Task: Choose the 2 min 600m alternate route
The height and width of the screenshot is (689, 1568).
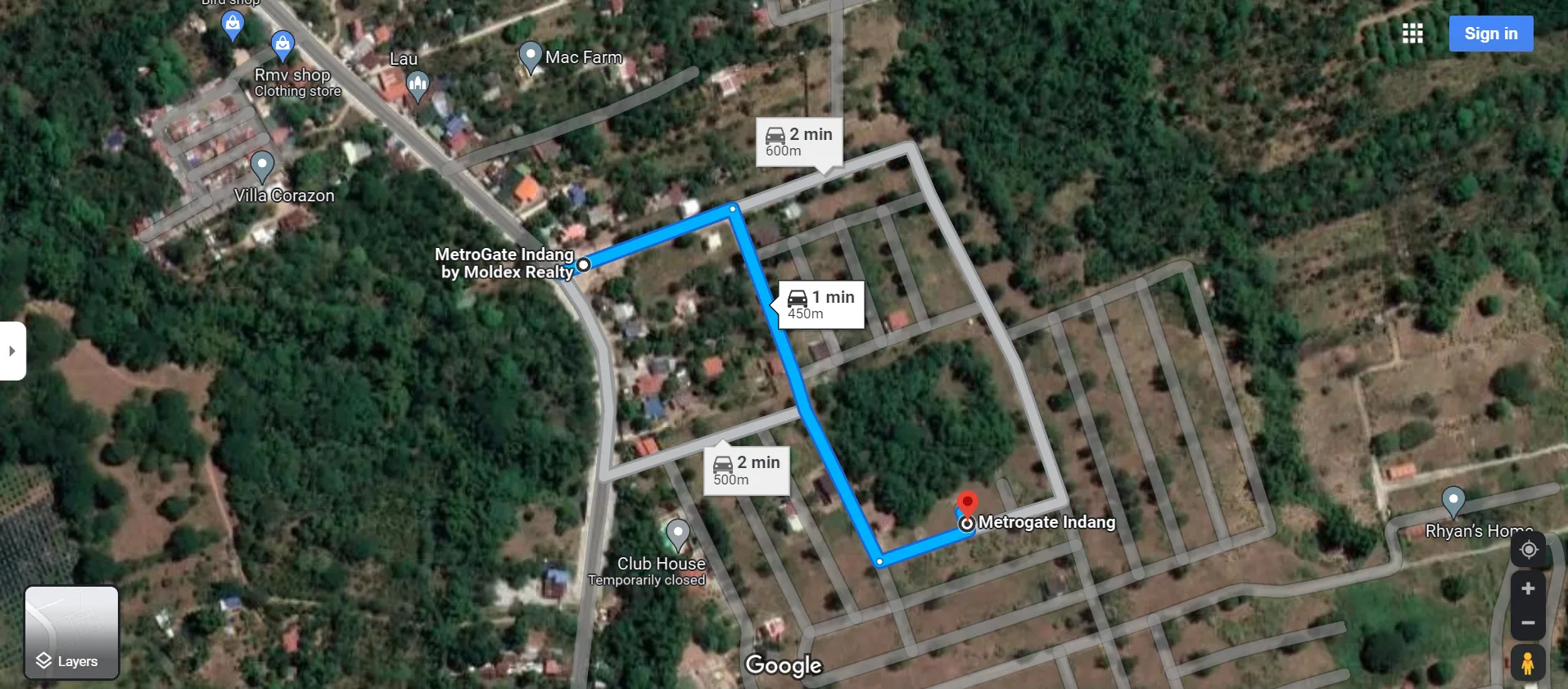Action: click(798, 142)
